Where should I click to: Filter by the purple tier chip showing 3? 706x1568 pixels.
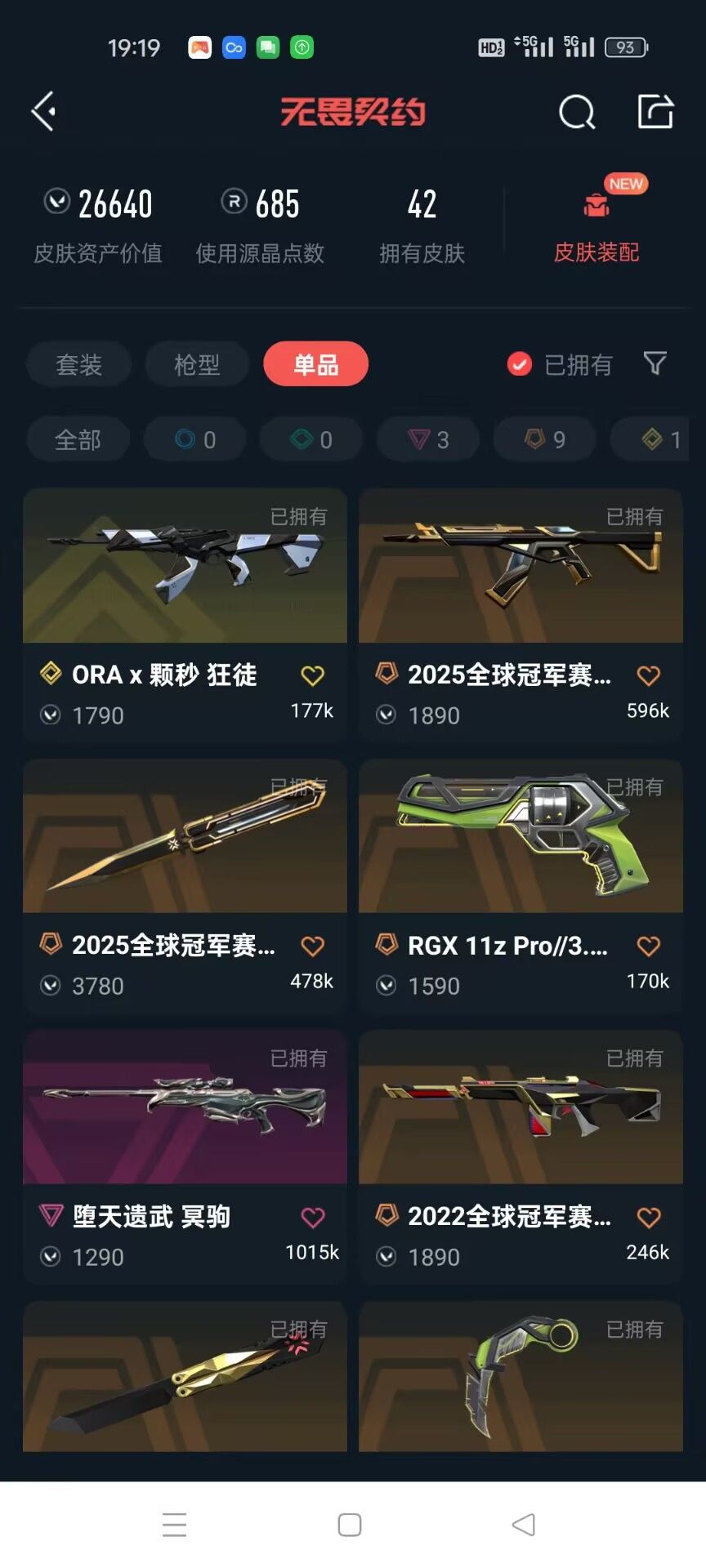428,440
